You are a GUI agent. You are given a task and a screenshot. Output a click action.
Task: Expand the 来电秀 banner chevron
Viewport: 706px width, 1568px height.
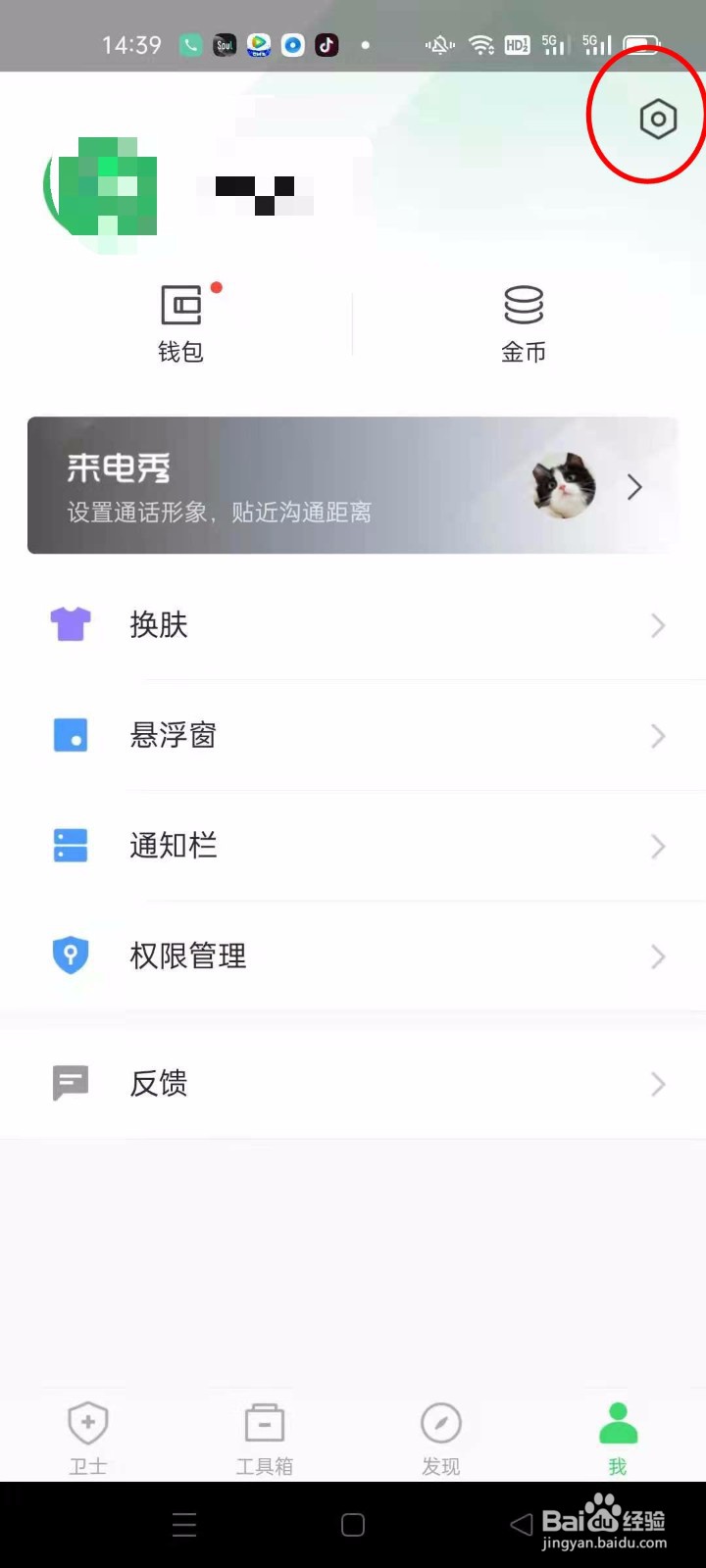pyautogui.click(x=634, y=486)
